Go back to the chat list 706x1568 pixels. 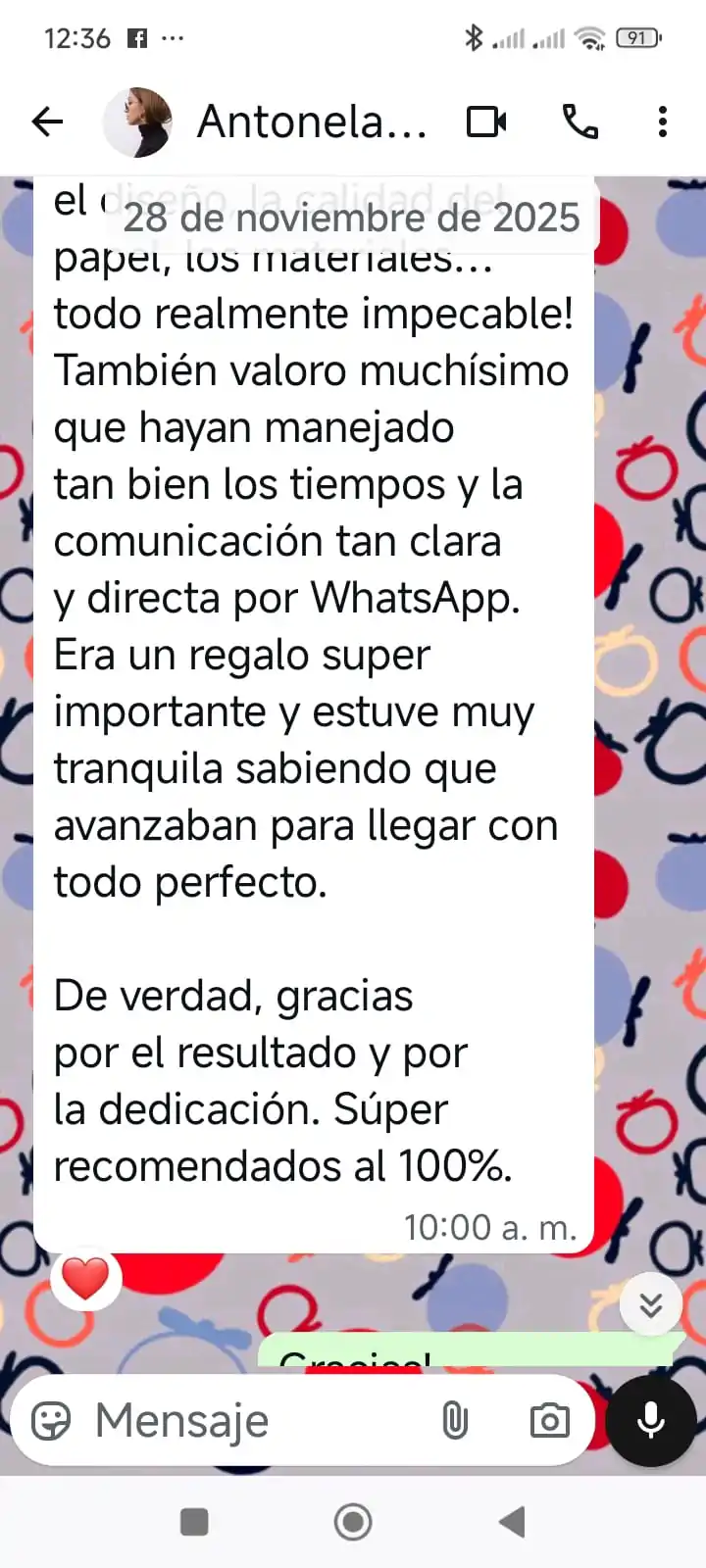(47, 122)
